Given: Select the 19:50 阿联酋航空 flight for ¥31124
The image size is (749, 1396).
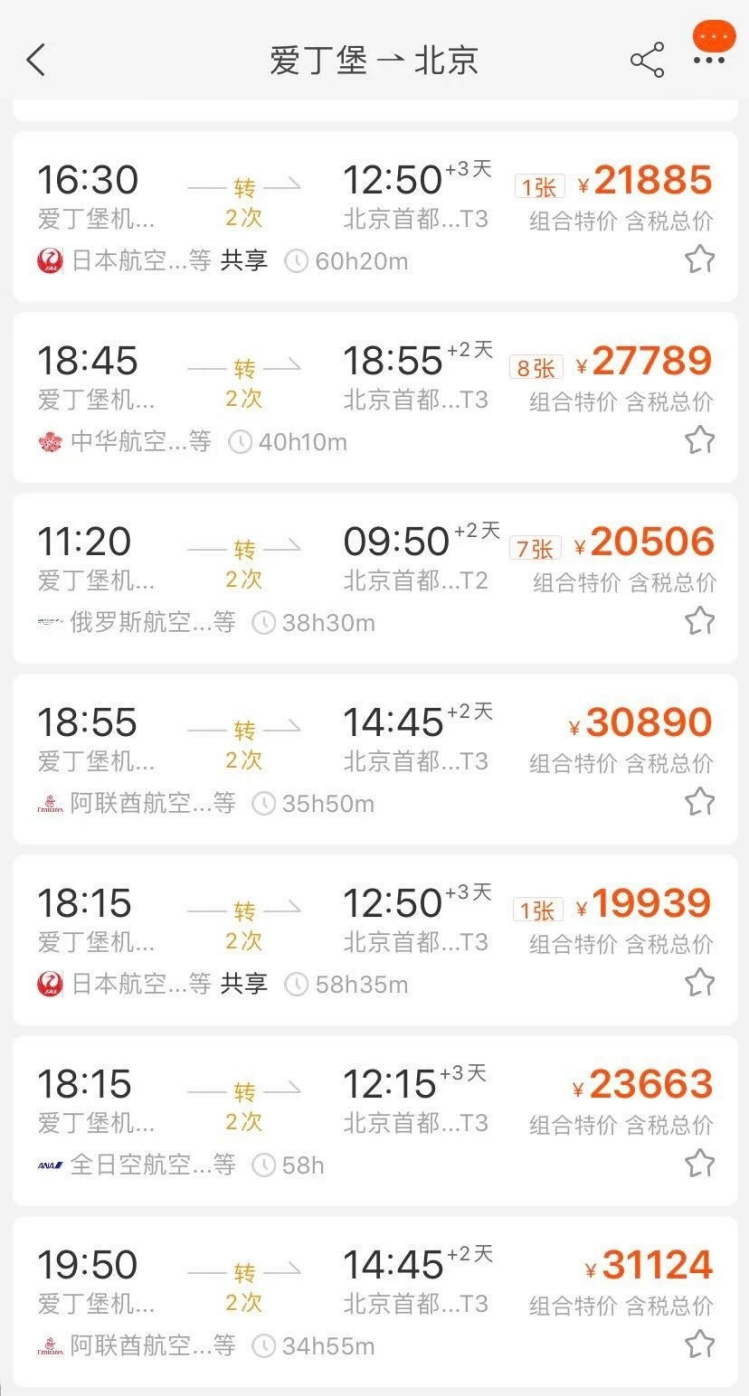Looking at the screenshot, I should 374,1302.
